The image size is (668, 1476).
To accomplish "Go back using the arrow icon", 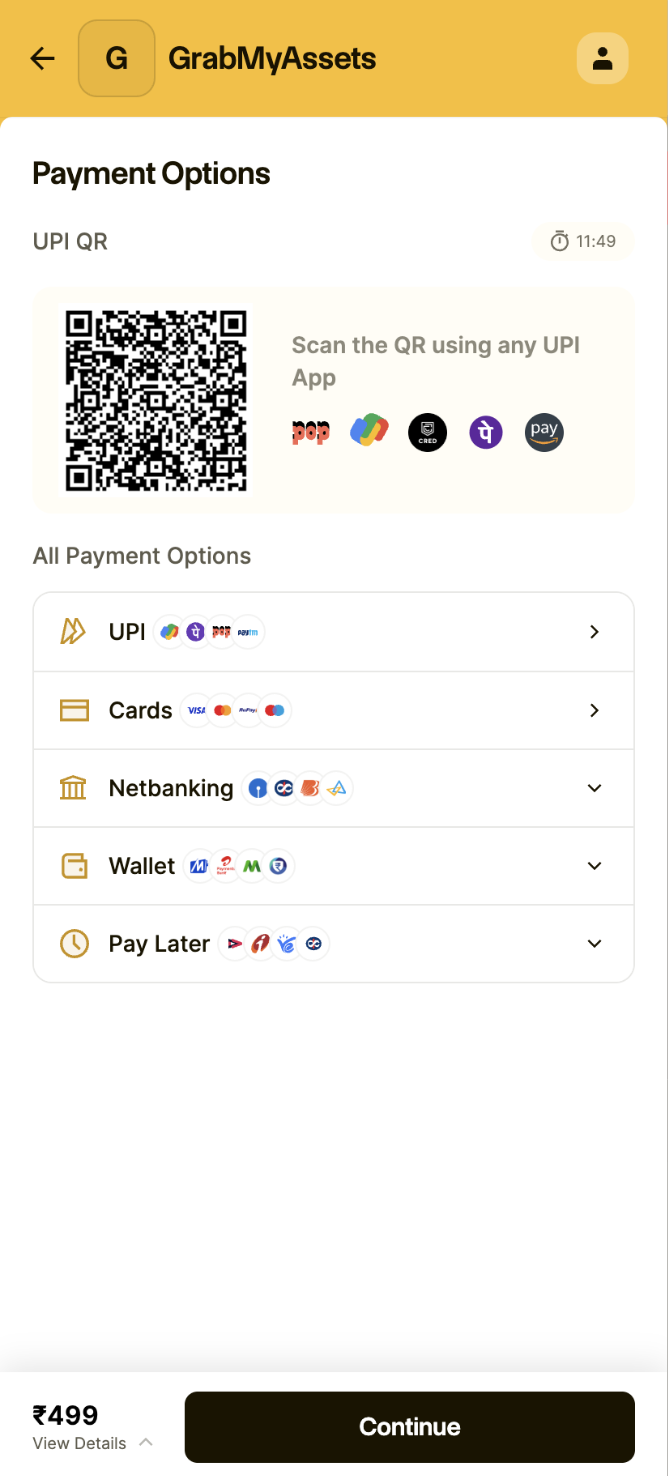I will point(42,59).
